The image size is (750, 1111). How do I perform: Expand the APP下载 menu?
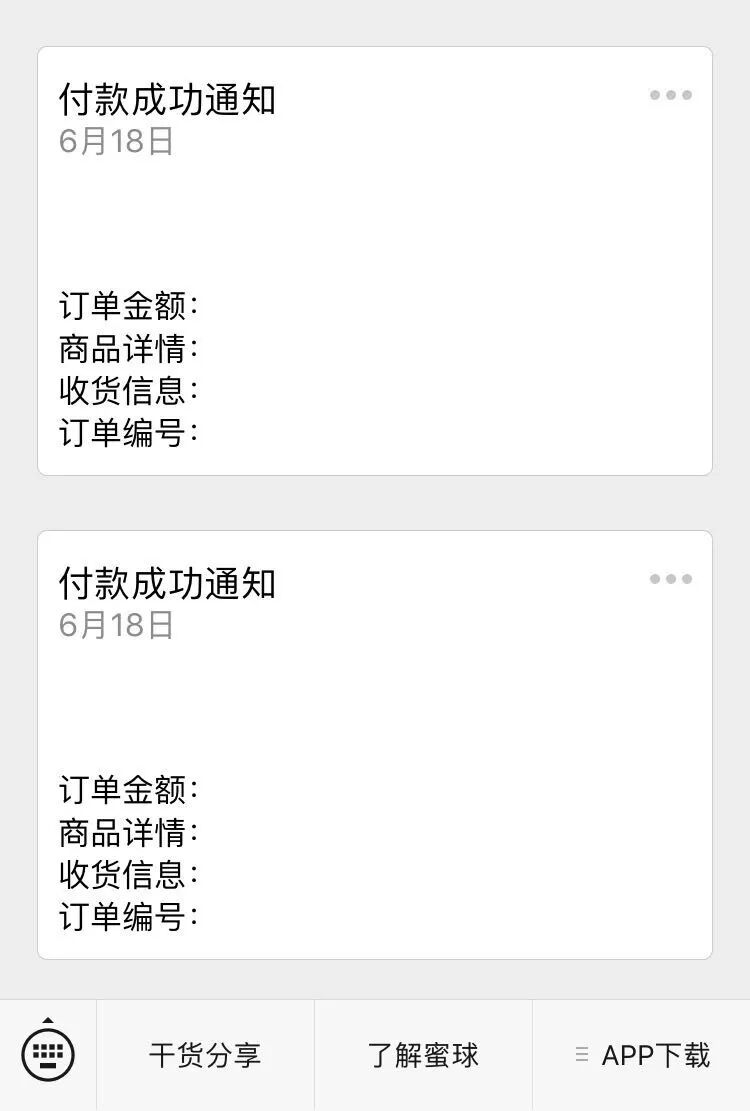click(x=642, y=1055)
